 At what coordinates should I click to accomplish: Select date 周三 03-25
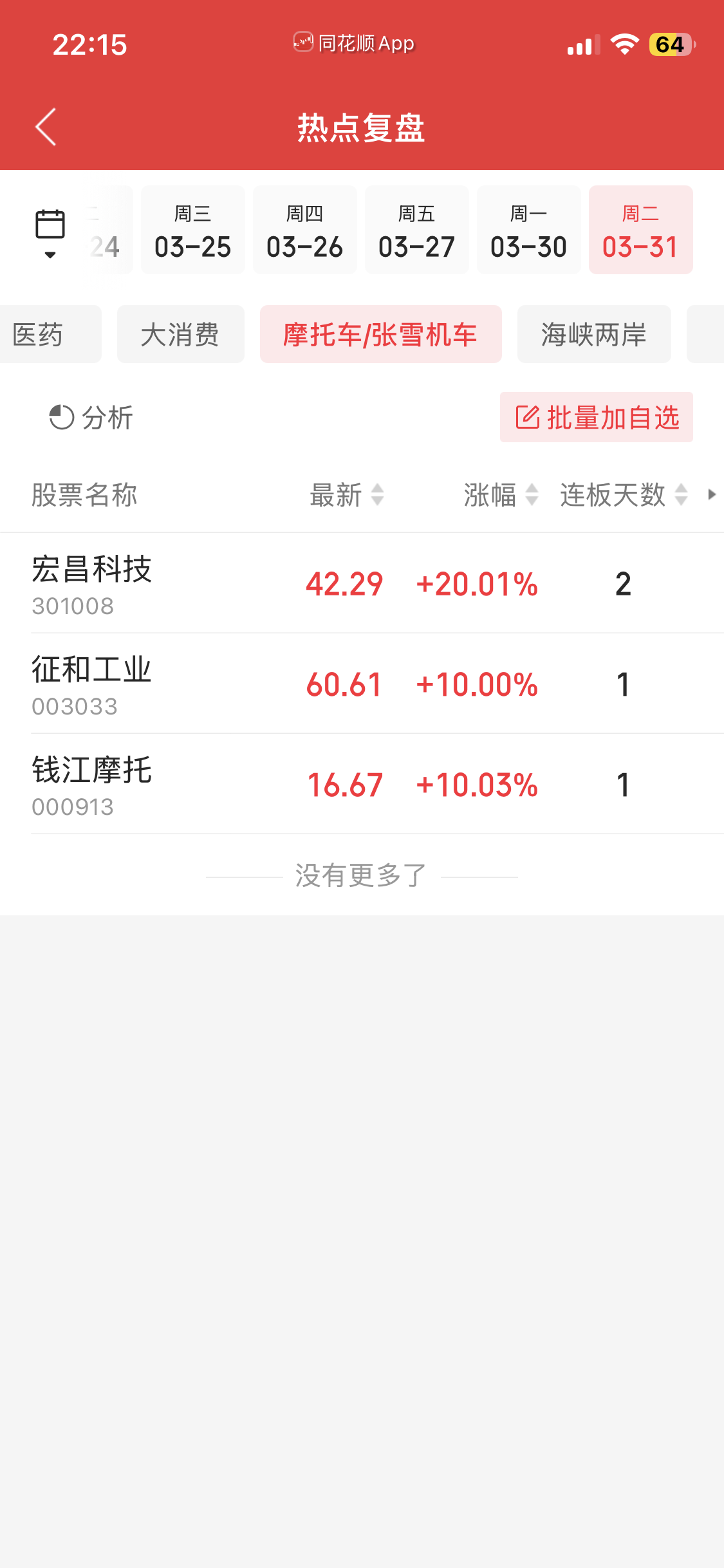pyautogui.click(x=192, y=230)
